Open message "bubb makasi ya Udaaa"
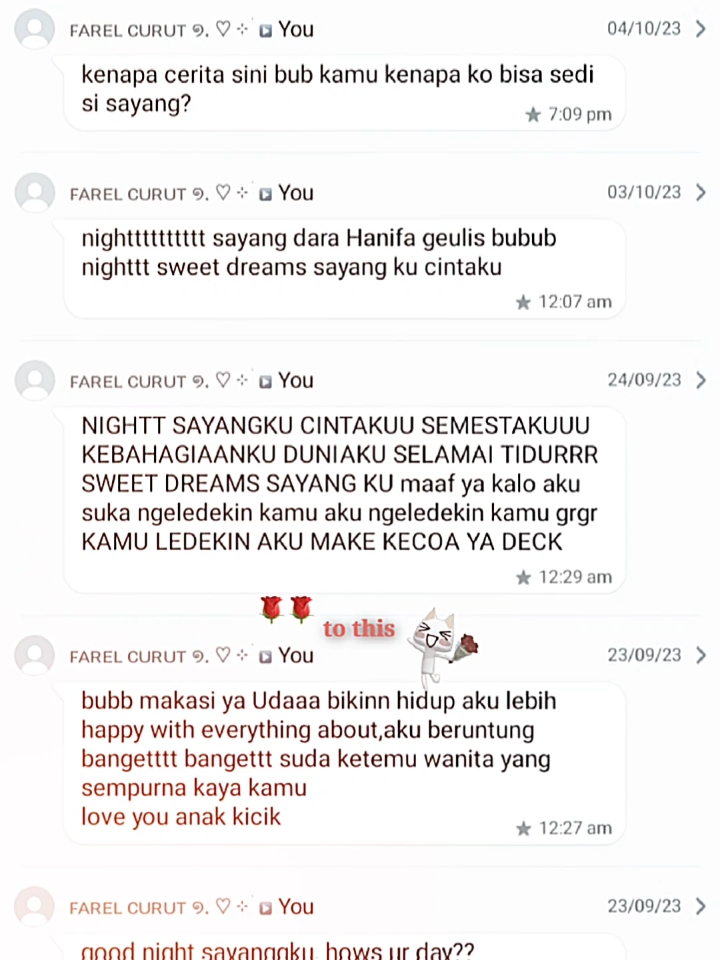Image resolution: width=720 pixels, height=960 pixels. tap(344, 763)
